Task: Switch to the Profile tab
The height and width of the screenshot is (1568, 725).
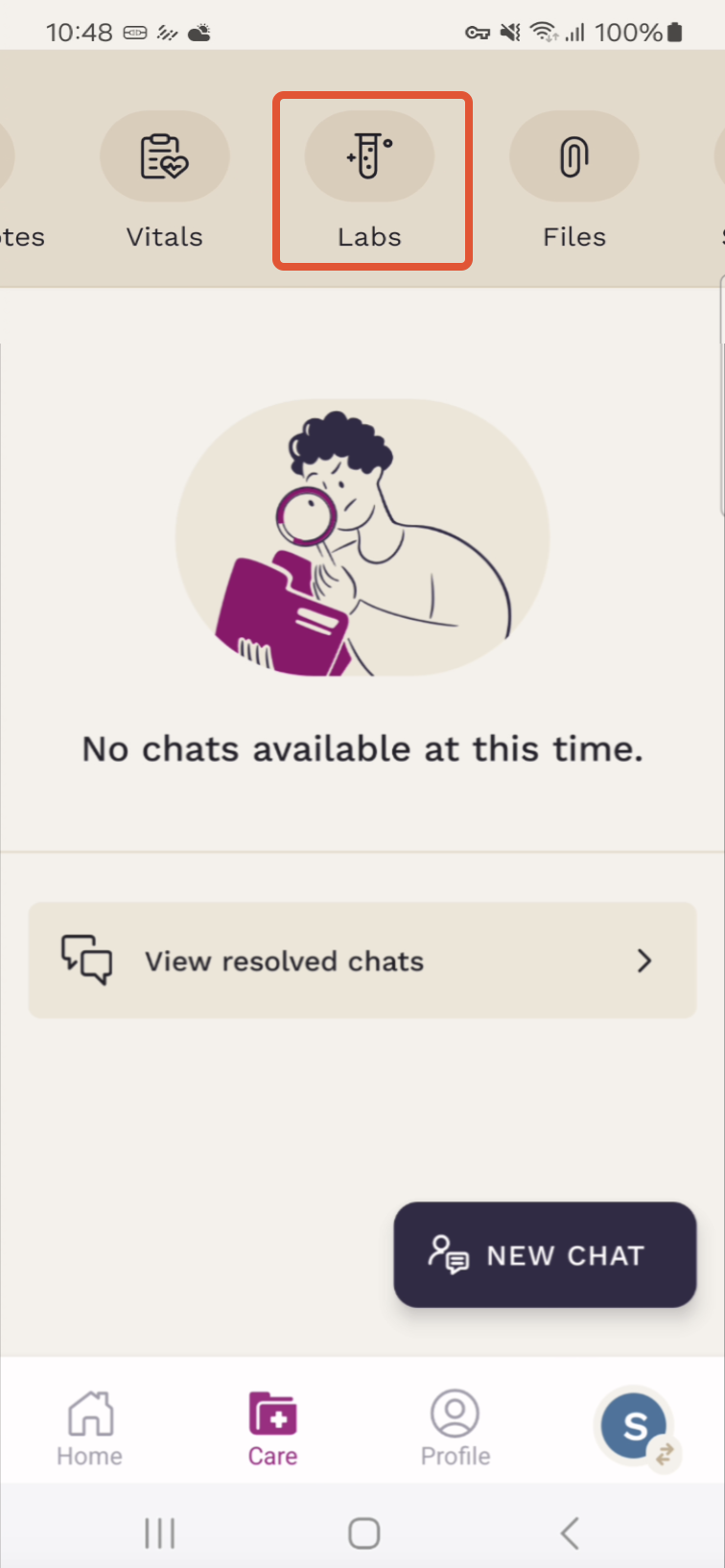Action: pyautogui.click(x=456, y=1429)
